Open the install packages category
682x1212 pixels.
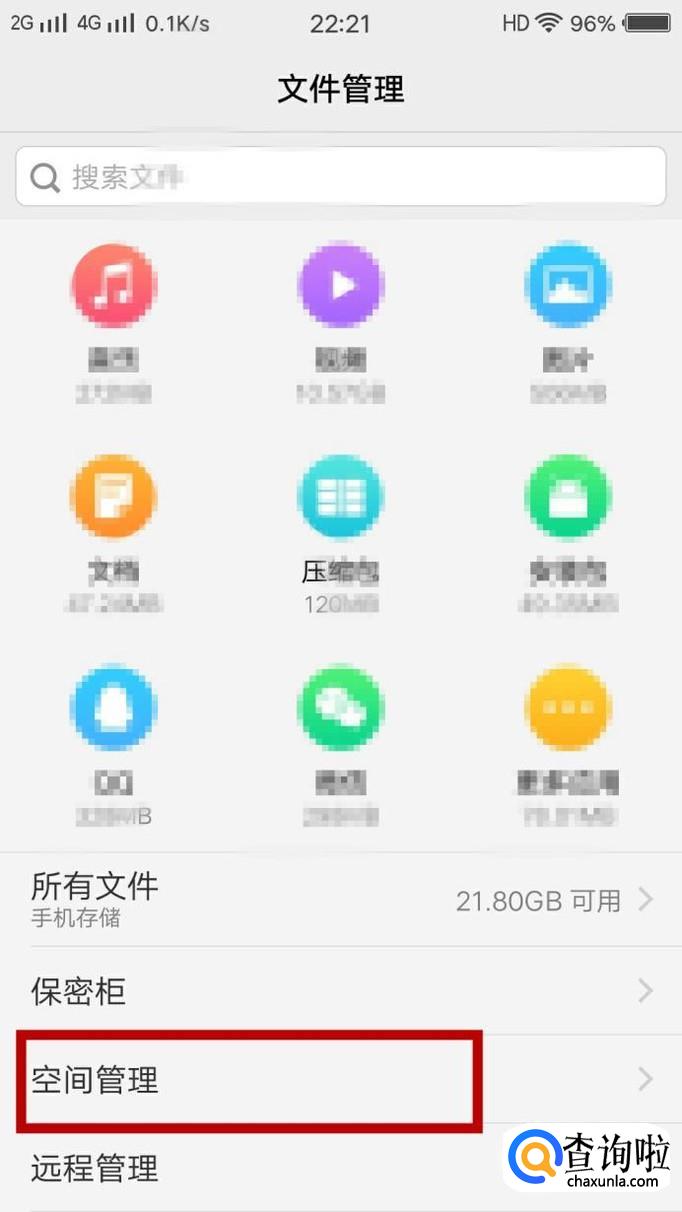567,497
